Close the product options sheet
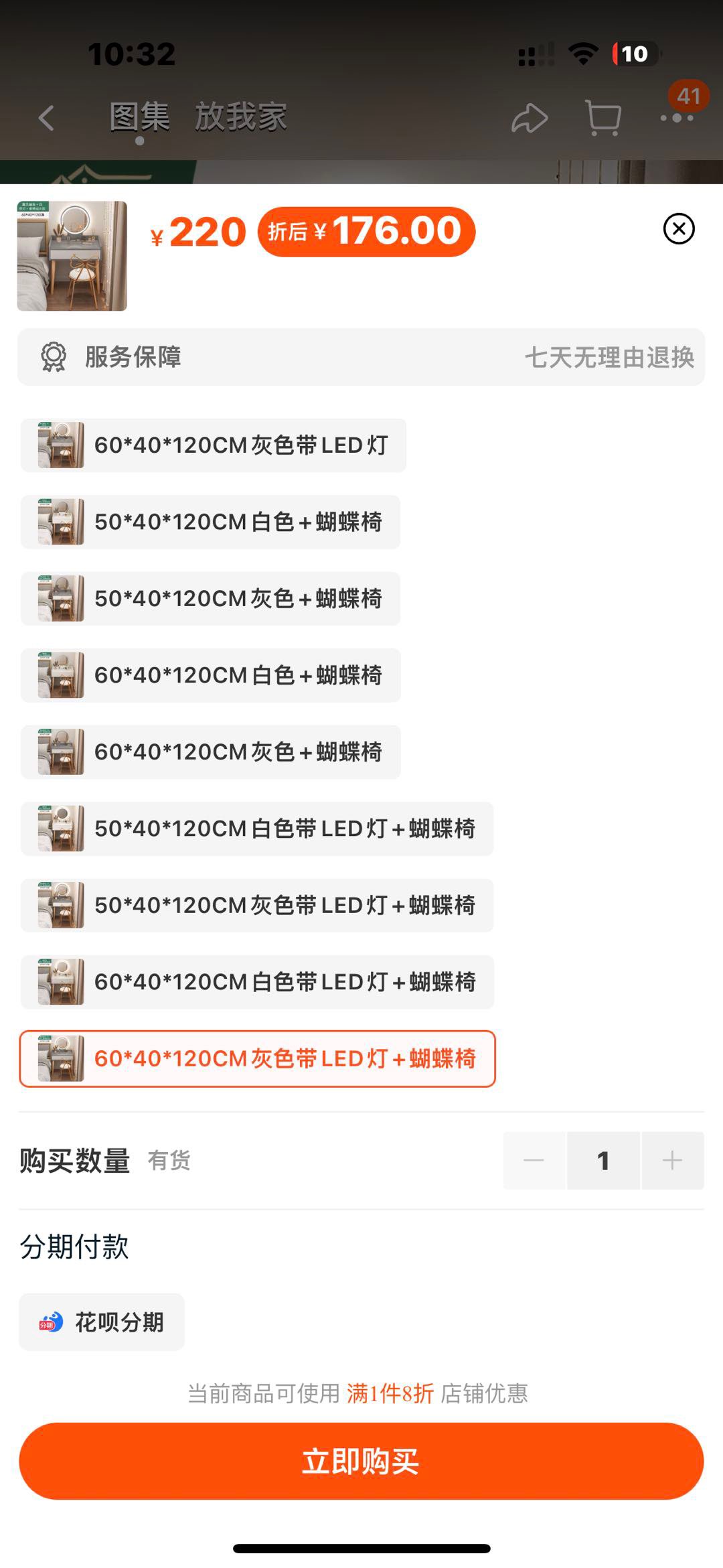Image resolution: width=723 pixels, height=1568 pixels. pyautogui.click(x=679, y=229)
